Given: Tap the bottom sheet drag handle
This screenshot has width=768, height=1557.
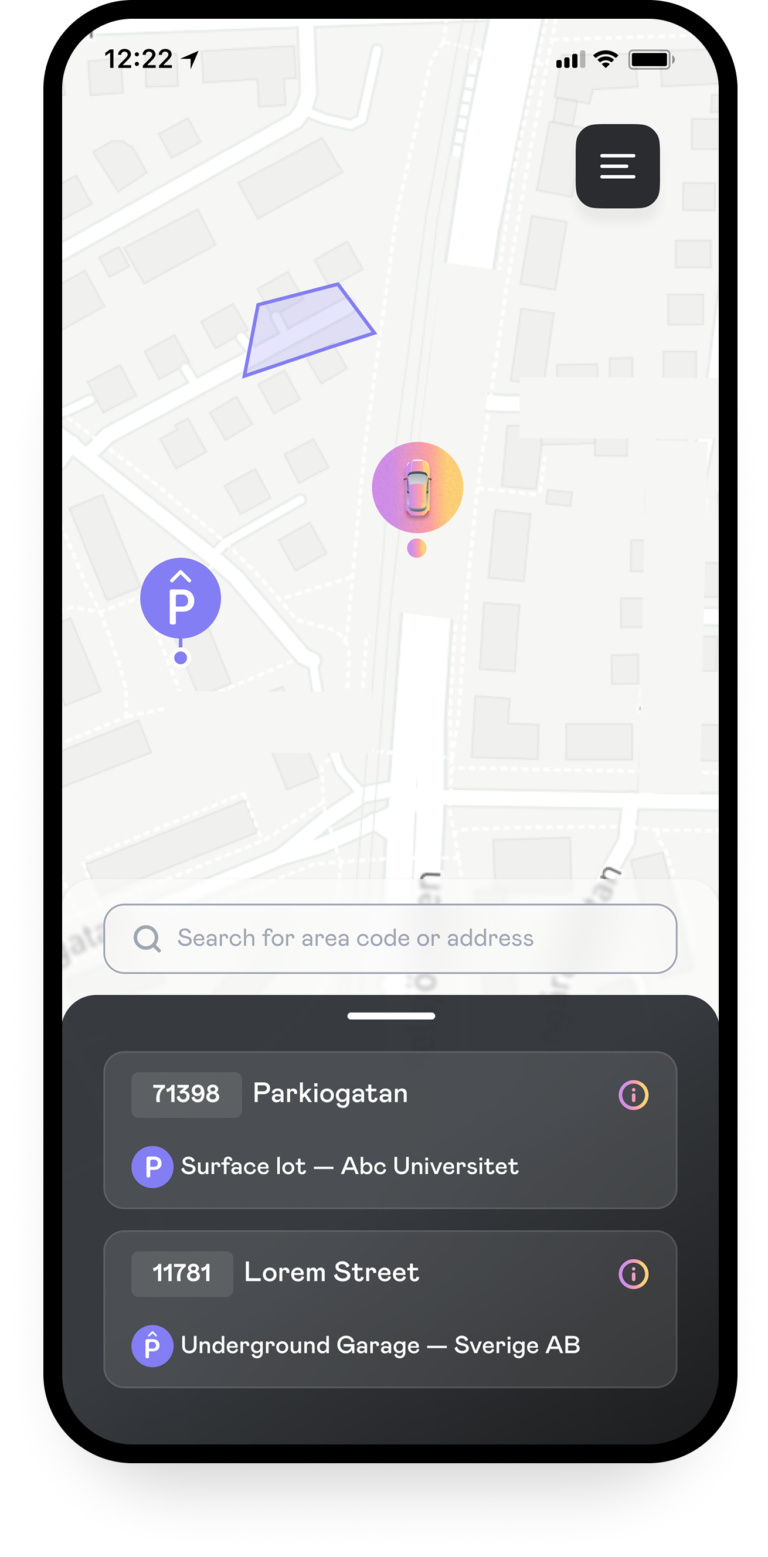Looking at the screenshot, I should click(x=391, y=1016).
